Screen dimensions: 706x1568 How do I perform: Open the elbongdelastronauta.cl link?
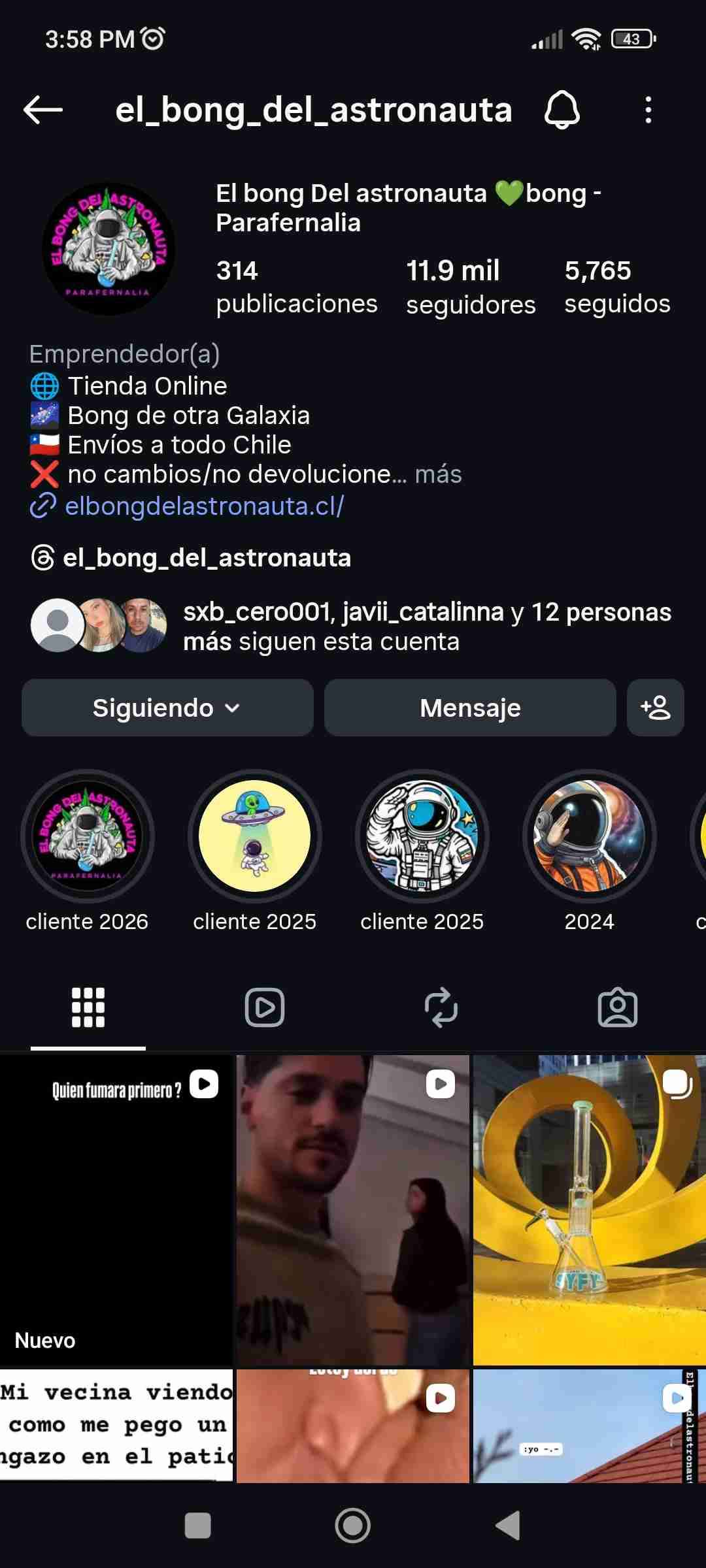coord(204,506)
